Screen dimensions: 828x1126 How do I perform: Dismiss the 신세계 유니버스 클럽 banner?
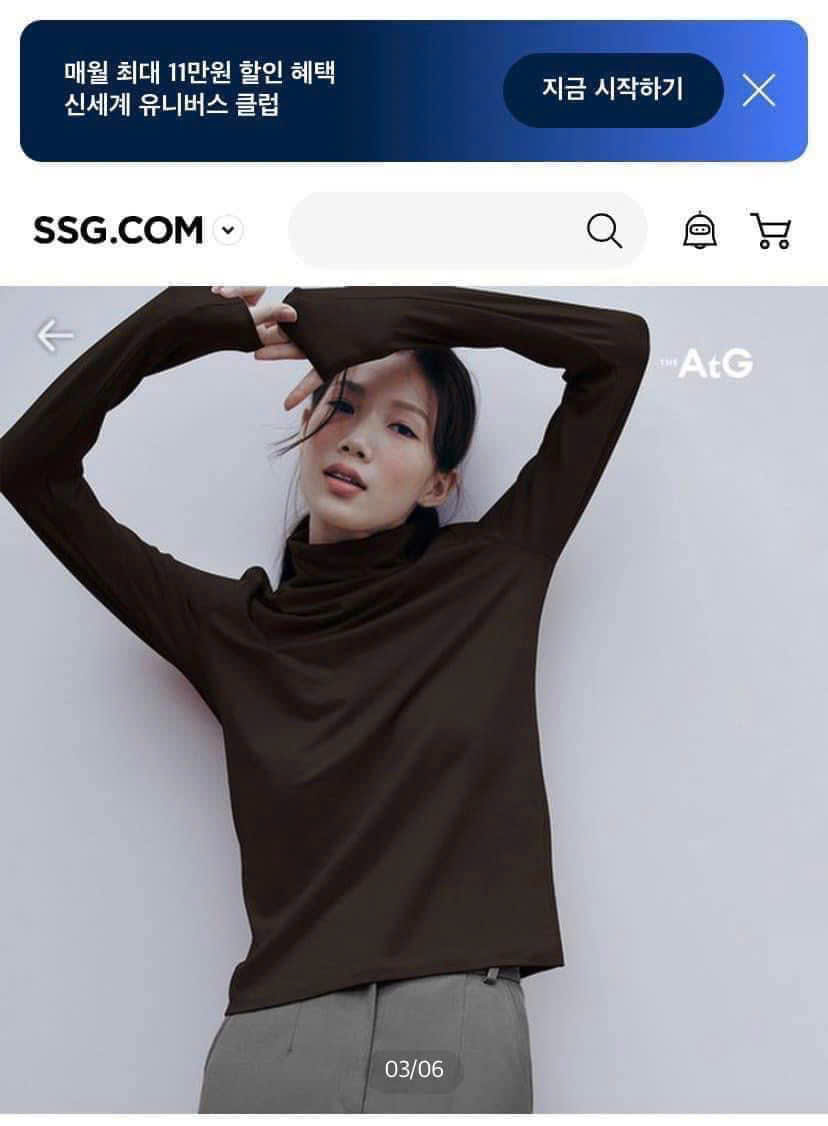click(x=759, y=91)
